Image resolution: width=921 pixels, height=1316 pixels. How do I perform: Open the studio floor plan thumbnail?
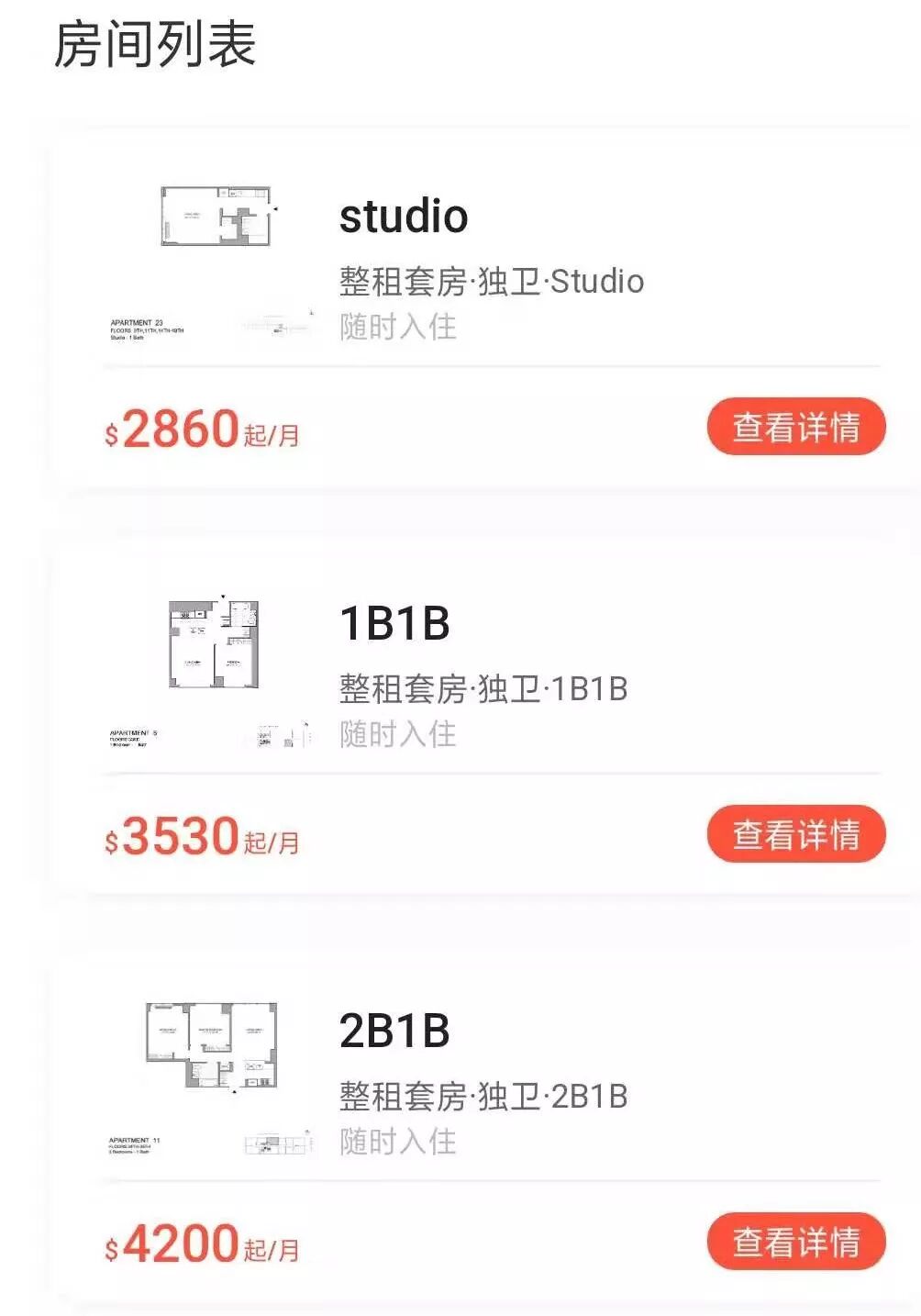coord(211,262)
